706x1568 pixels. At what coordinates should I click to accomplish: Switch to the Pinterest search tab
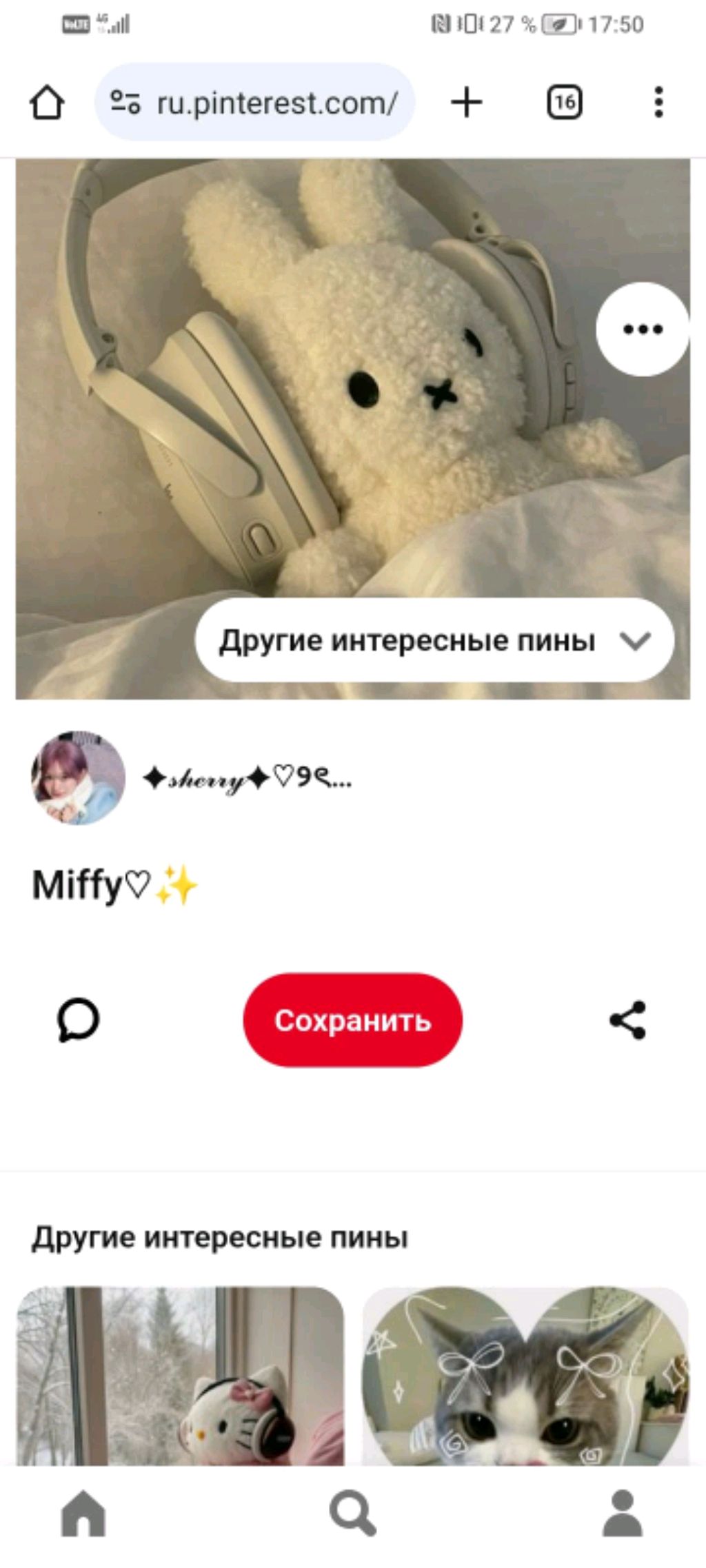tap(352, 1514)
